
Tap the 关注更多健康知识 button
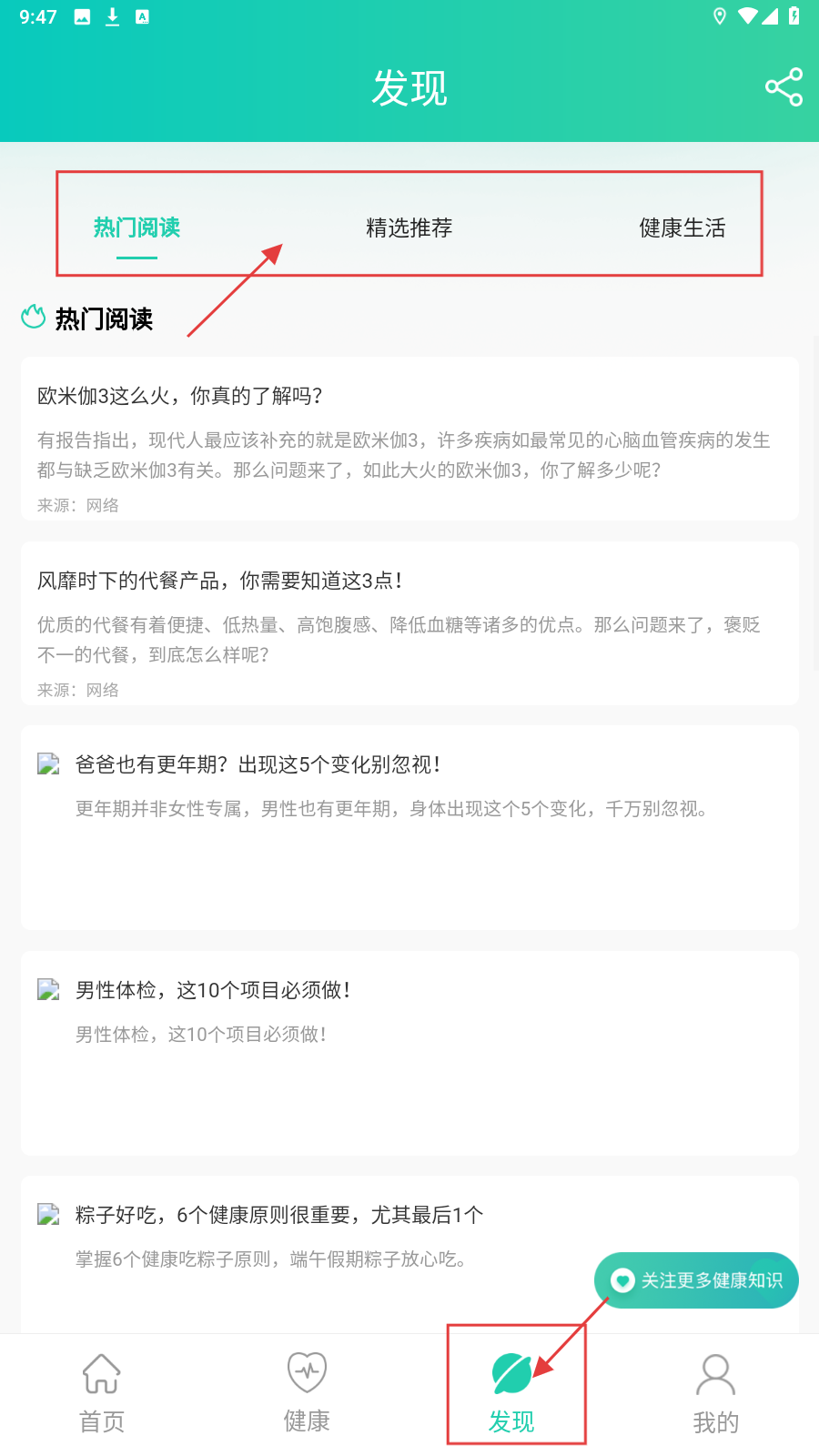[696, 1280]
